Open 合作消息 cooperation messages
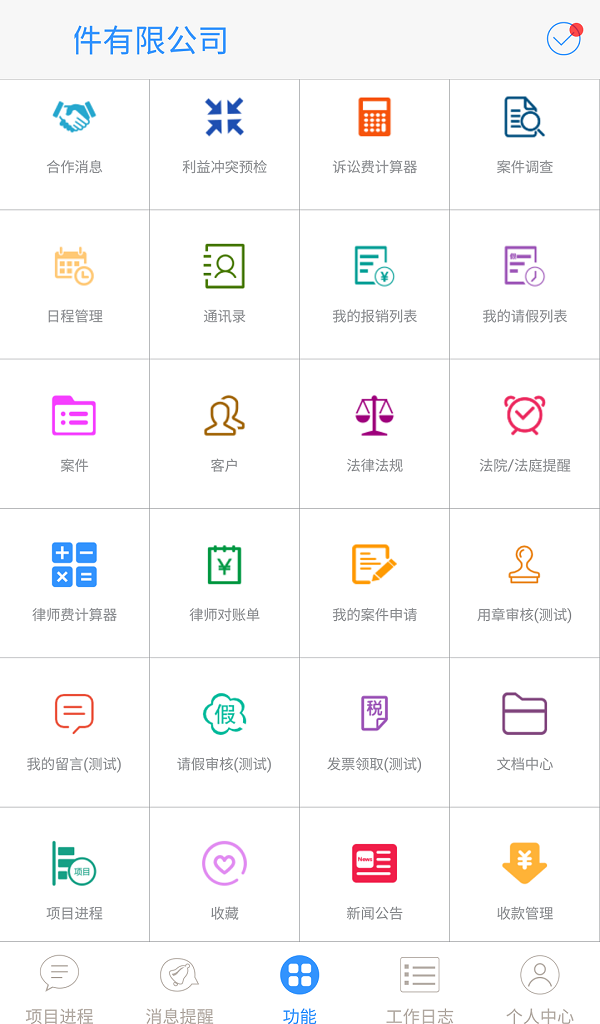This screenshot has width=600, height=1024. [x=74, y=144]
